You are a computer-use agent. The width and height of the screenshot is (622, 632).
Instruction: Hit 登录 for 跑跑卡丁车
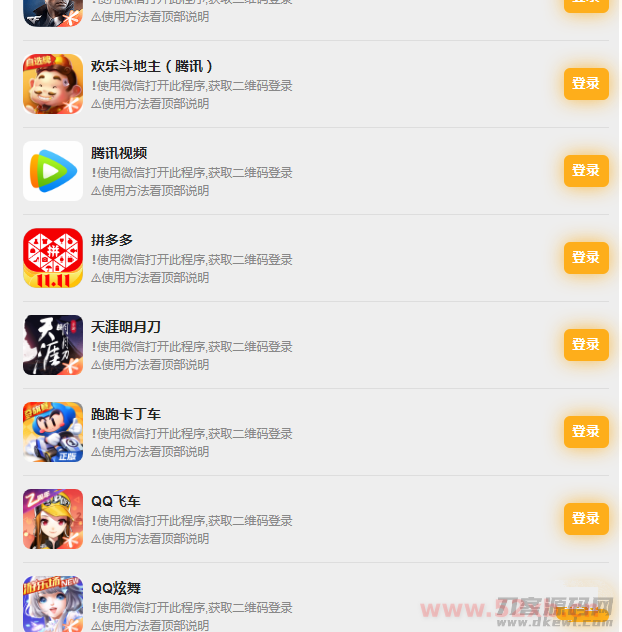[585, 432]
